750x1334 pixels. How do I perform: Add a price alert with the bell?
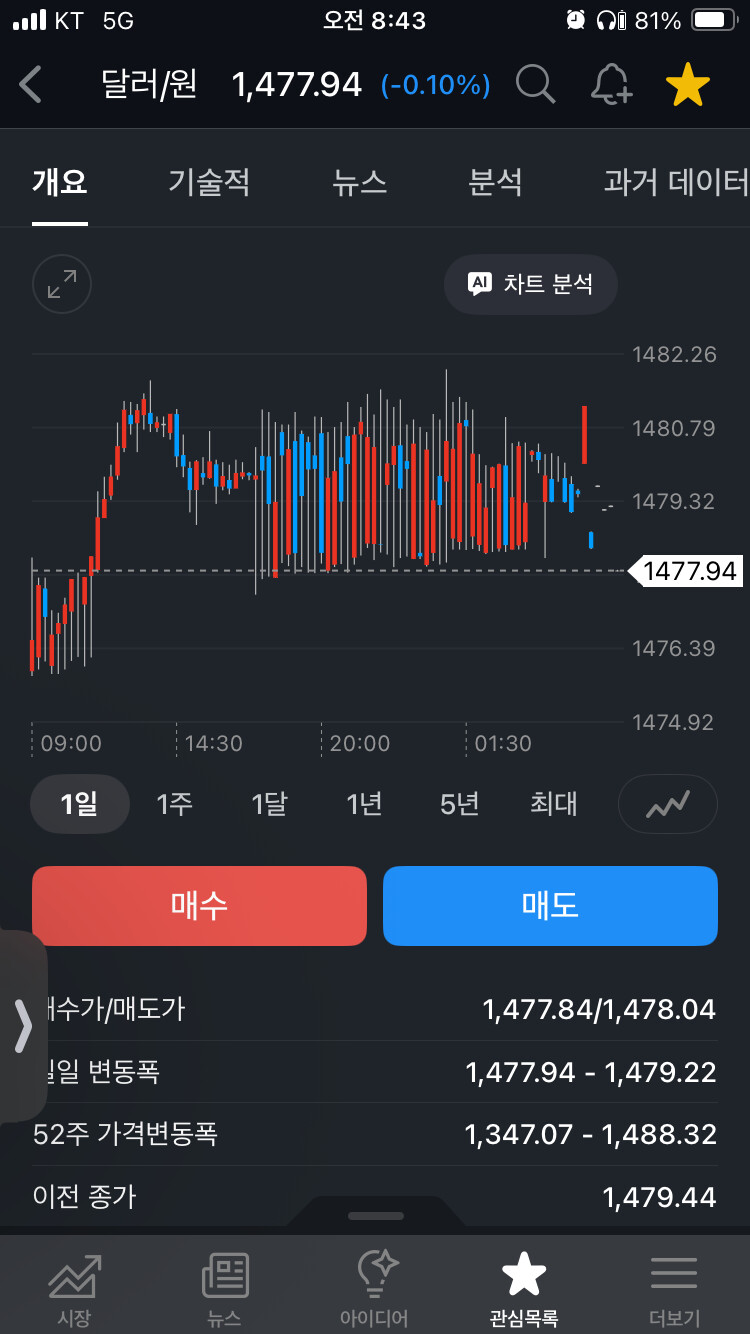coord(611,85)
